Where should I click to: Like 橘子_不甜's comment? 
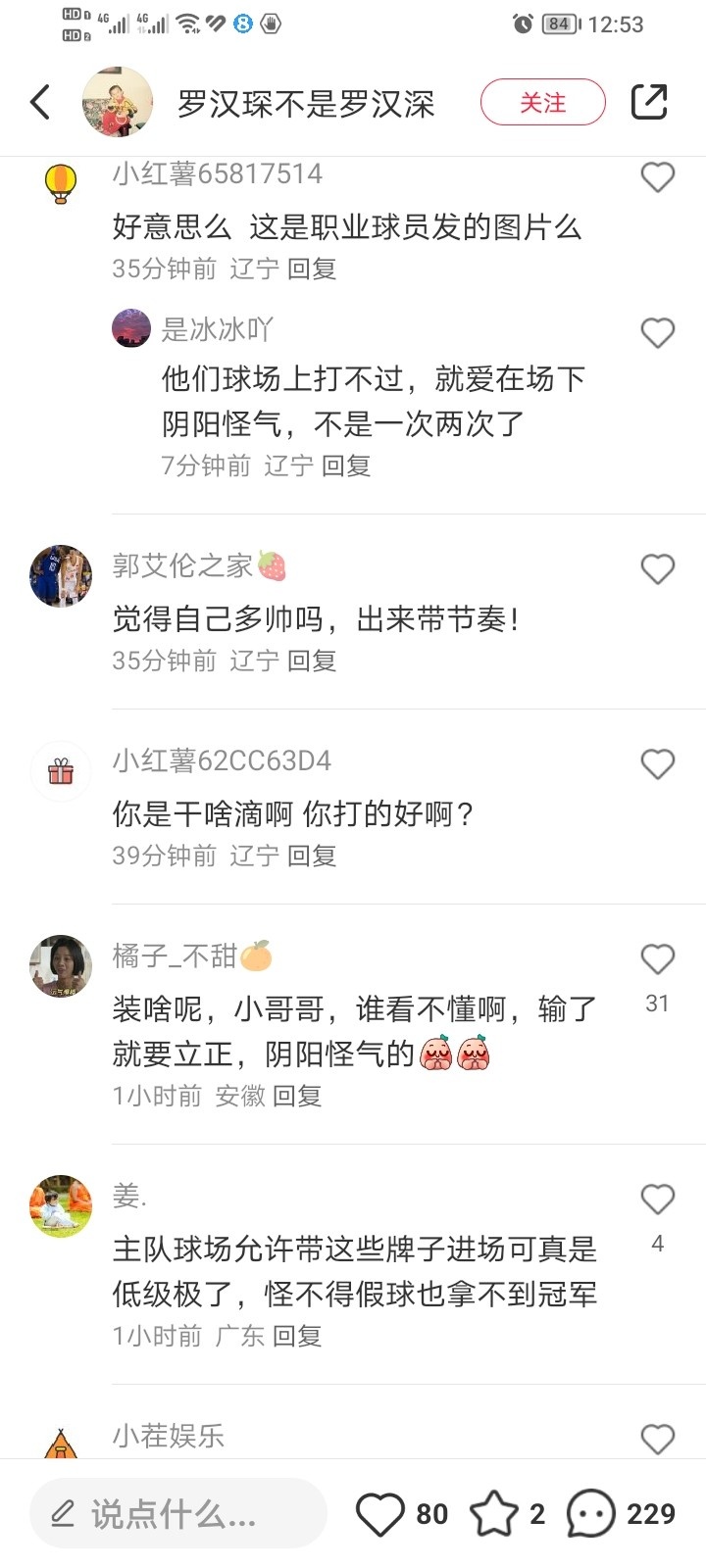657,959
